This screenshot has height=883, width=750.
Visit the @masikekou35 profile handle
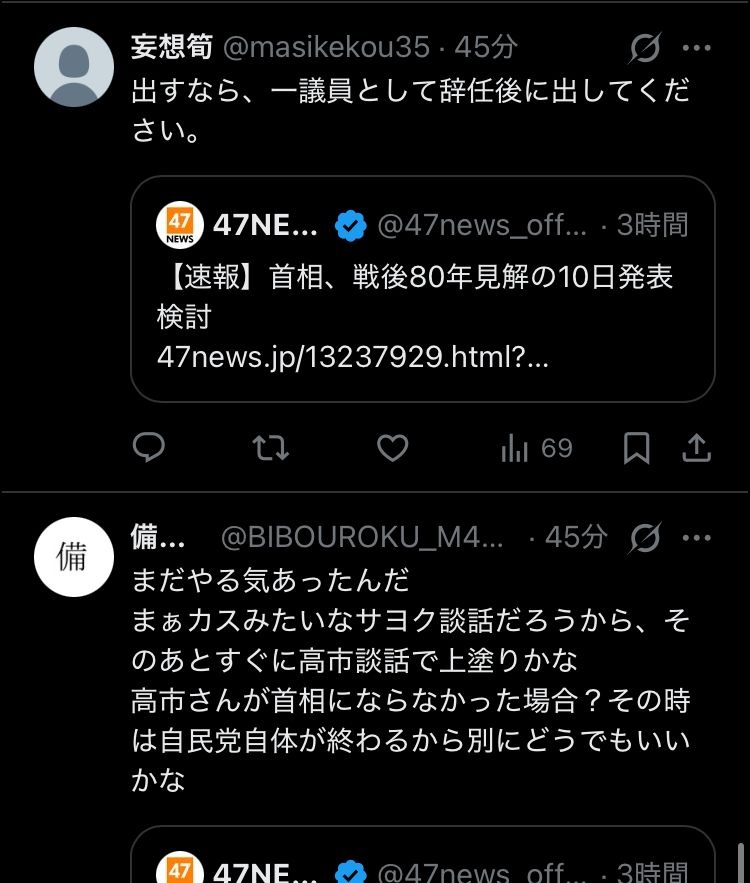[x=325, y=47]
